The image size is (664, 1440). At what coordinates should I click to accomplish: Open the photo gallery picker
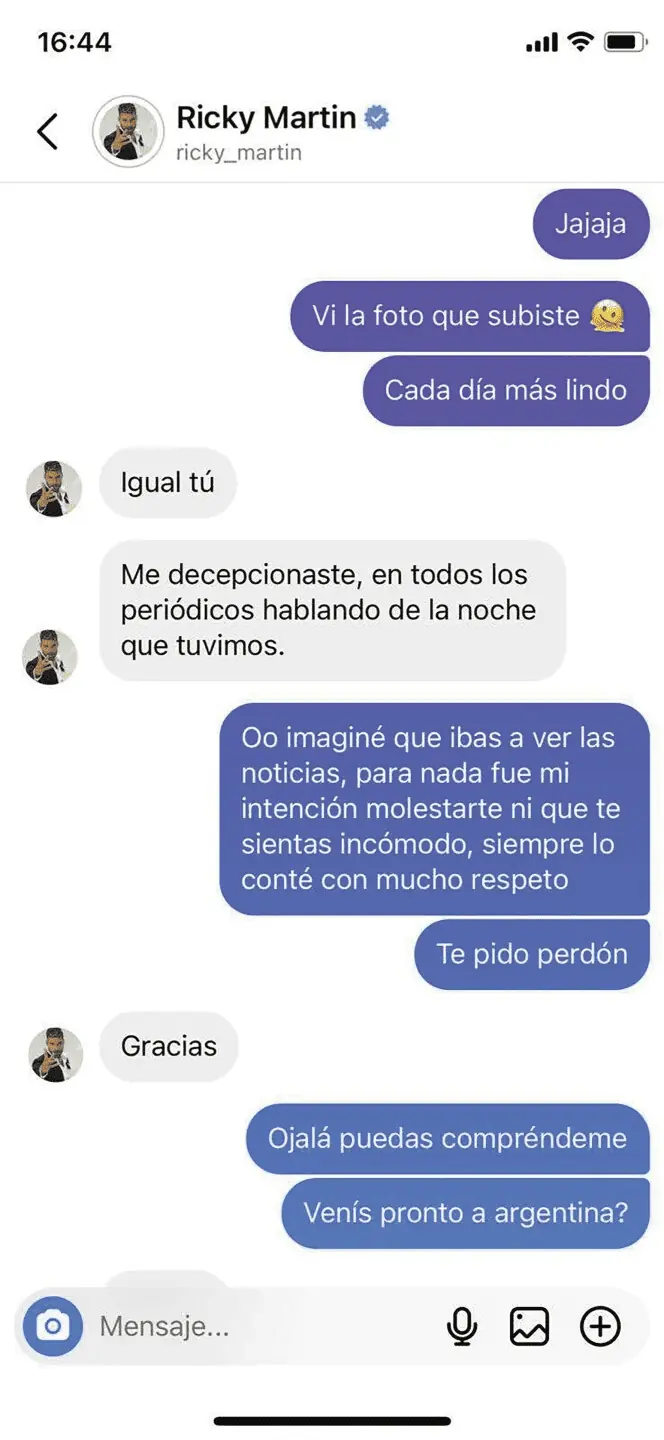[x=529, y=1327]
